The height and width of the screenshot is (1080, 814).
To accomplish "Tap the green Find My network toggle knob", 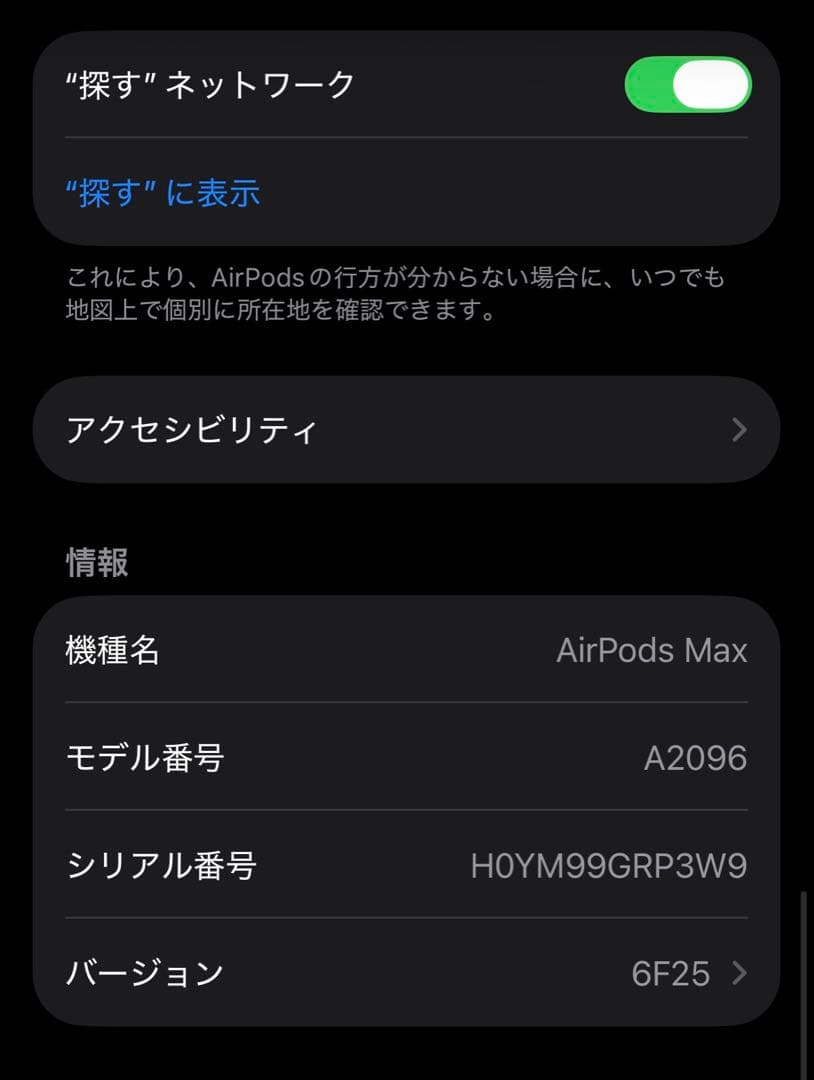I will click(x=712, y=85).
